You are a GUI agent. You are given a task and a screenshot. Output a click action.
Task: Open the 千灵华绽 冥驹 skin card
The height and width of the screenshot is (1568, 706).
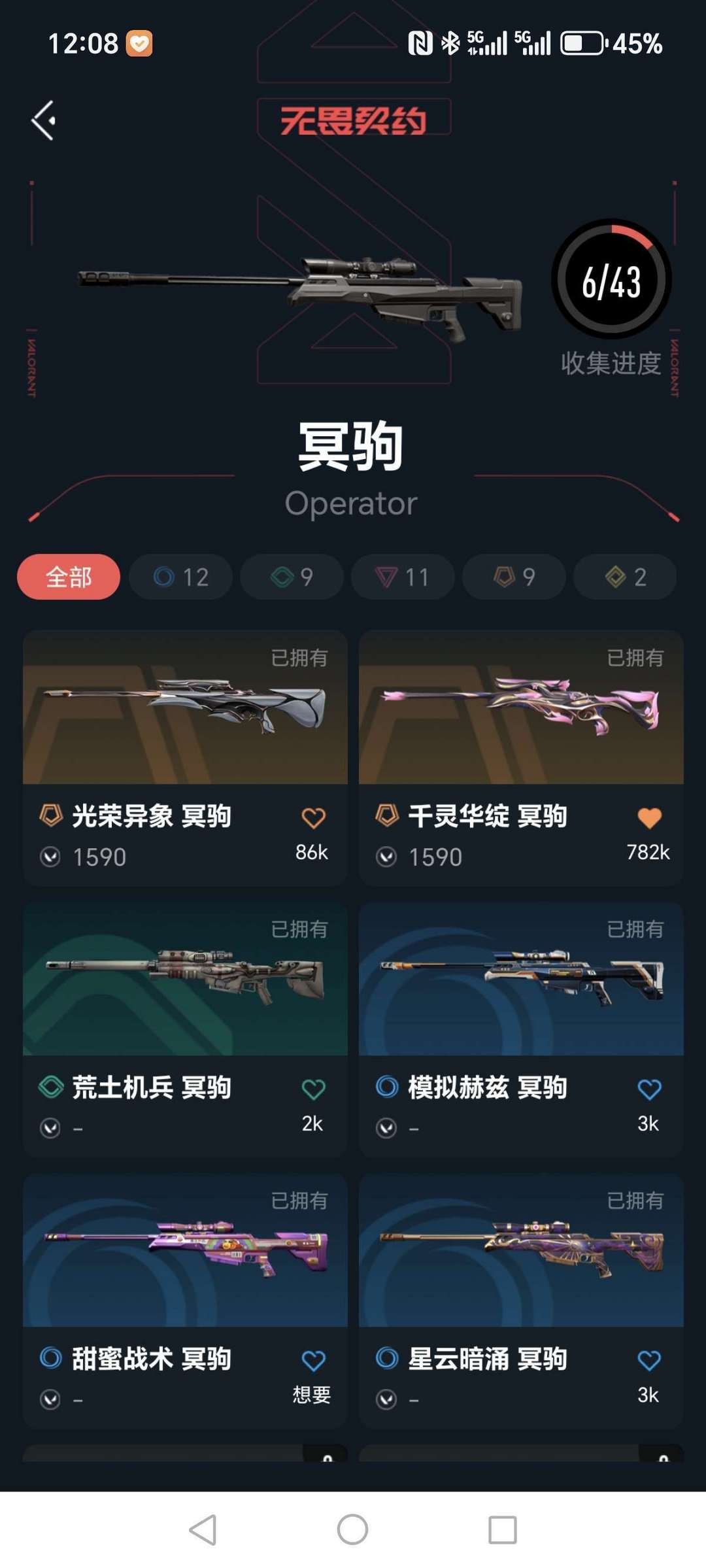click(521, 758)
